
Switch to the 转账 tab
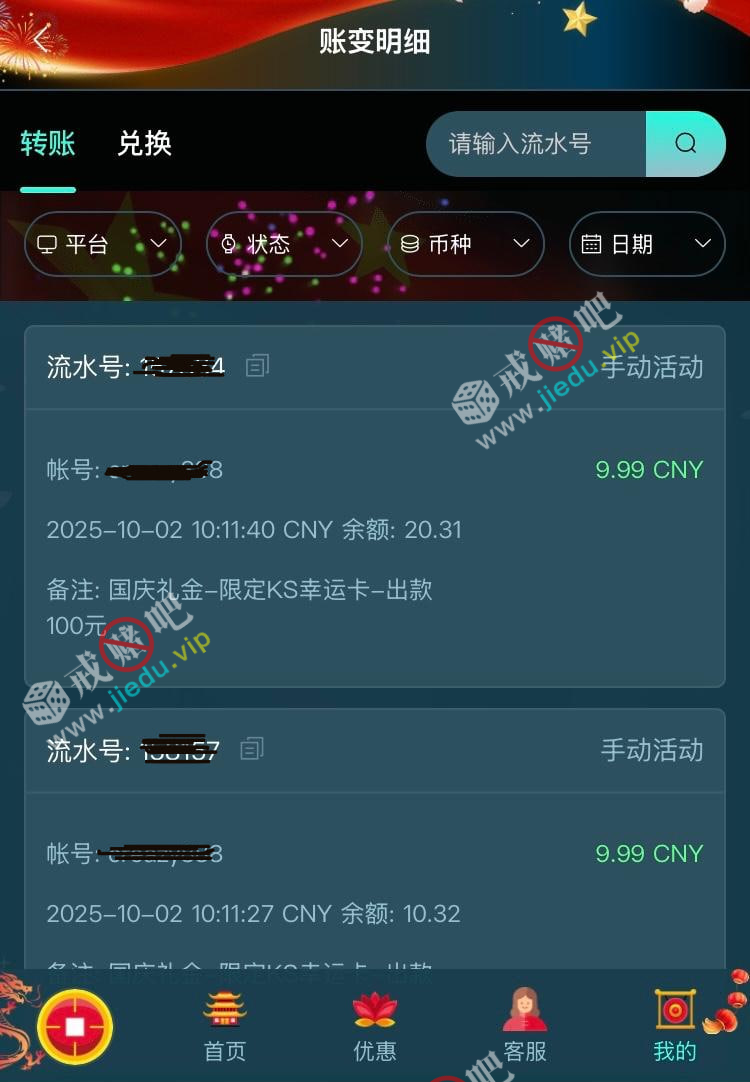tap(48, 144)
